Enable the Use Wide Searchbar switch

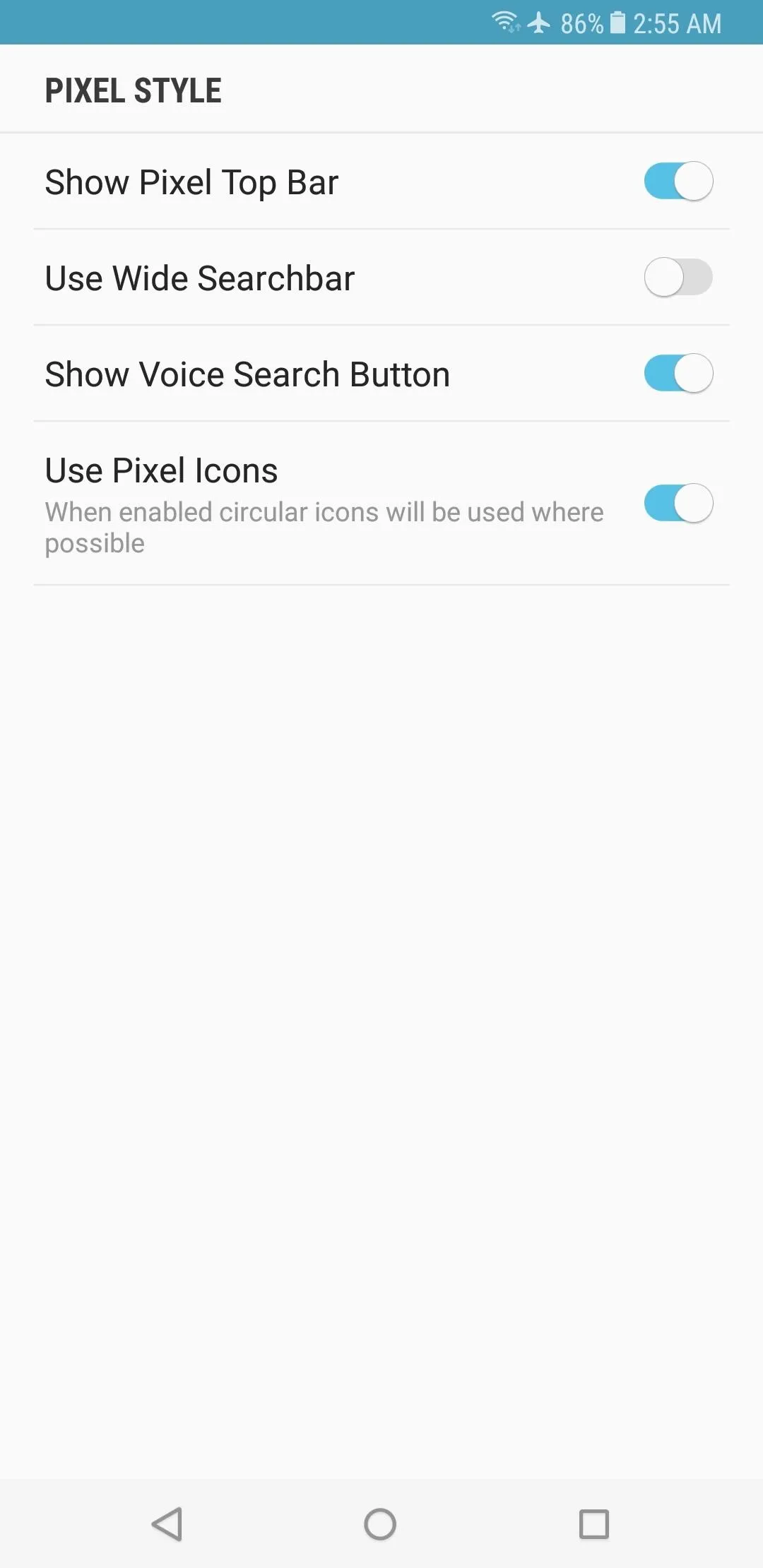click(x=678, y=278)
